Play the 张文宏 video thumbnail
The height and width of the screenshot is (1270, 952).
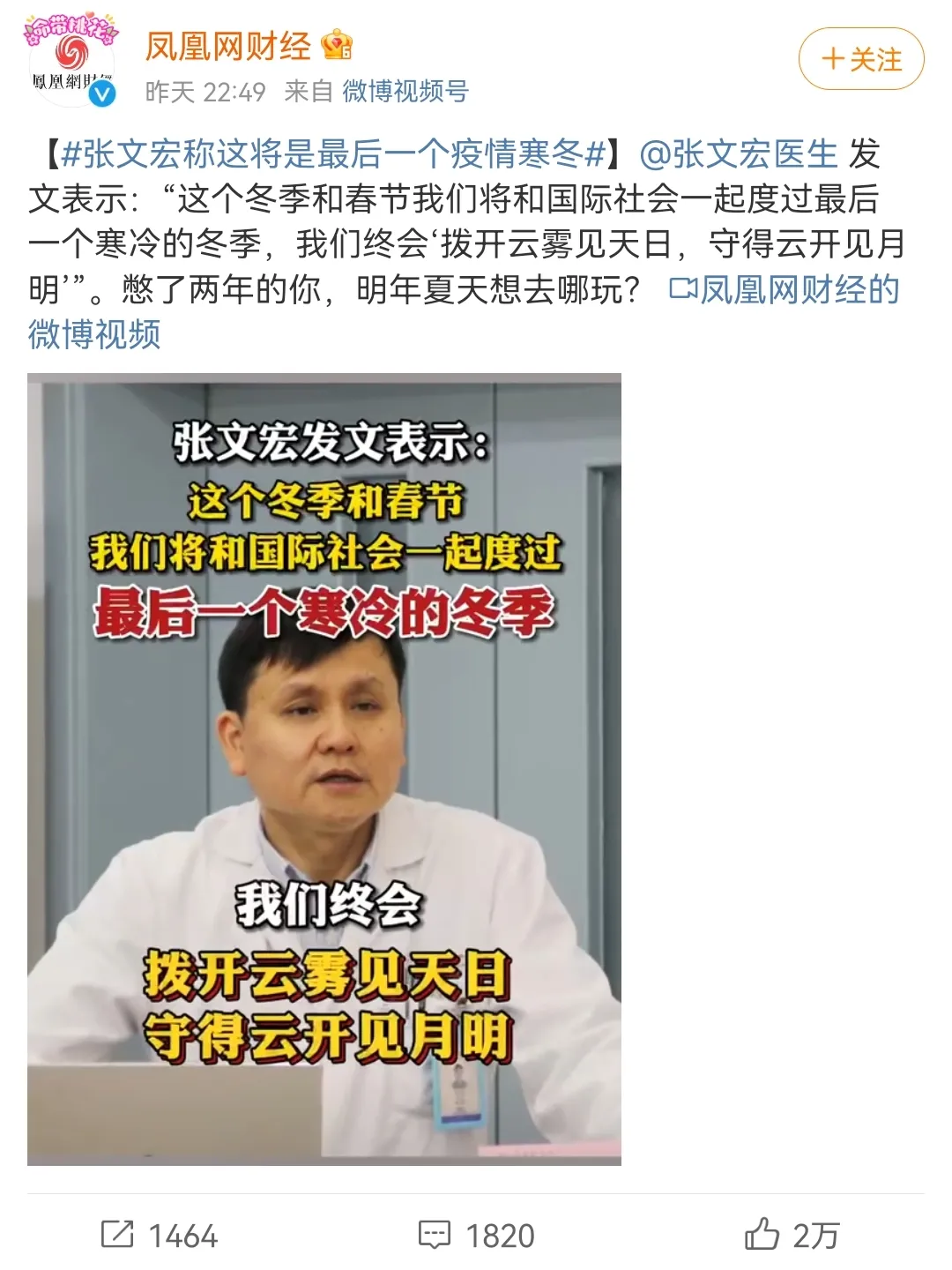(x=324, y=768)
